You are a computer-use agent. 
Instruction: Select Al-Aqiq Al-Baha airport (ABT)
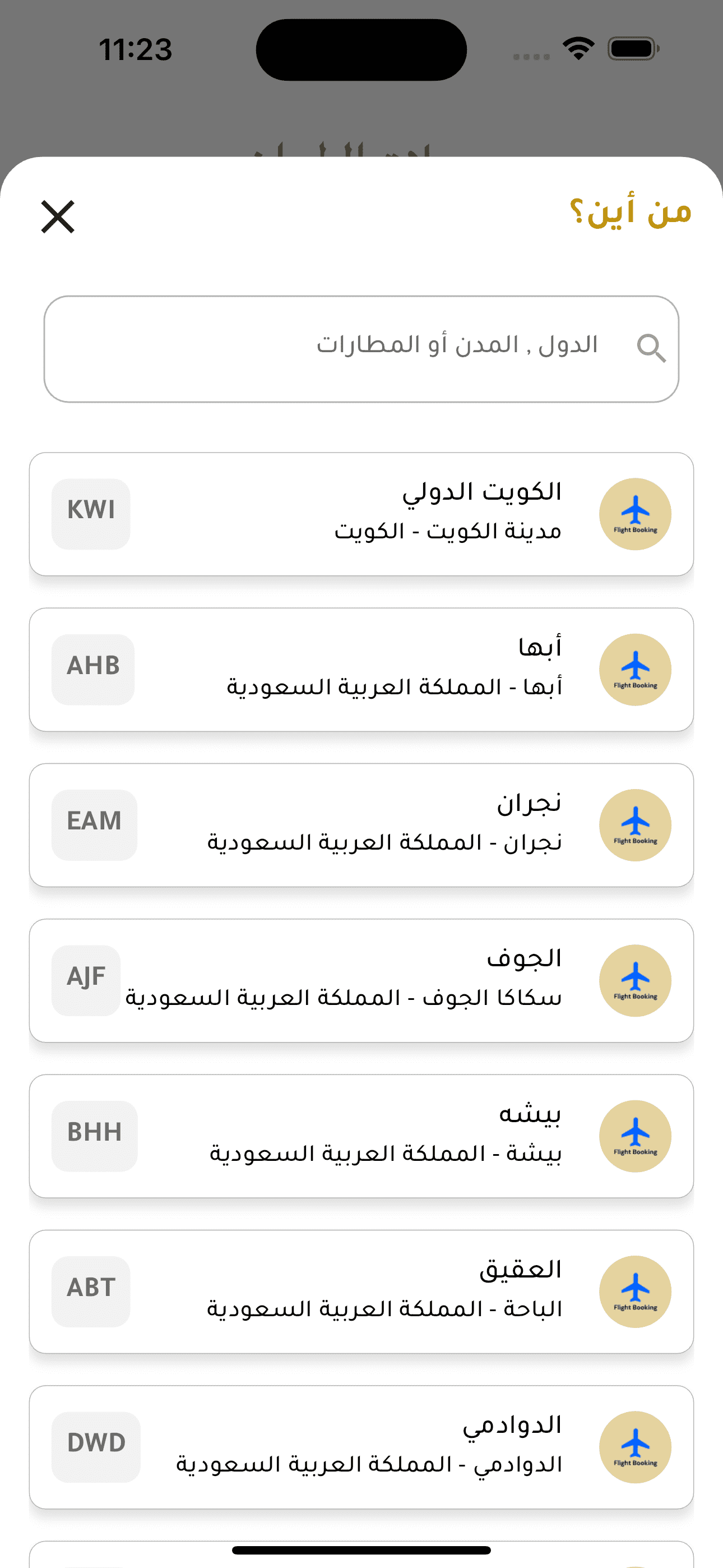(x=361, y=1292)
